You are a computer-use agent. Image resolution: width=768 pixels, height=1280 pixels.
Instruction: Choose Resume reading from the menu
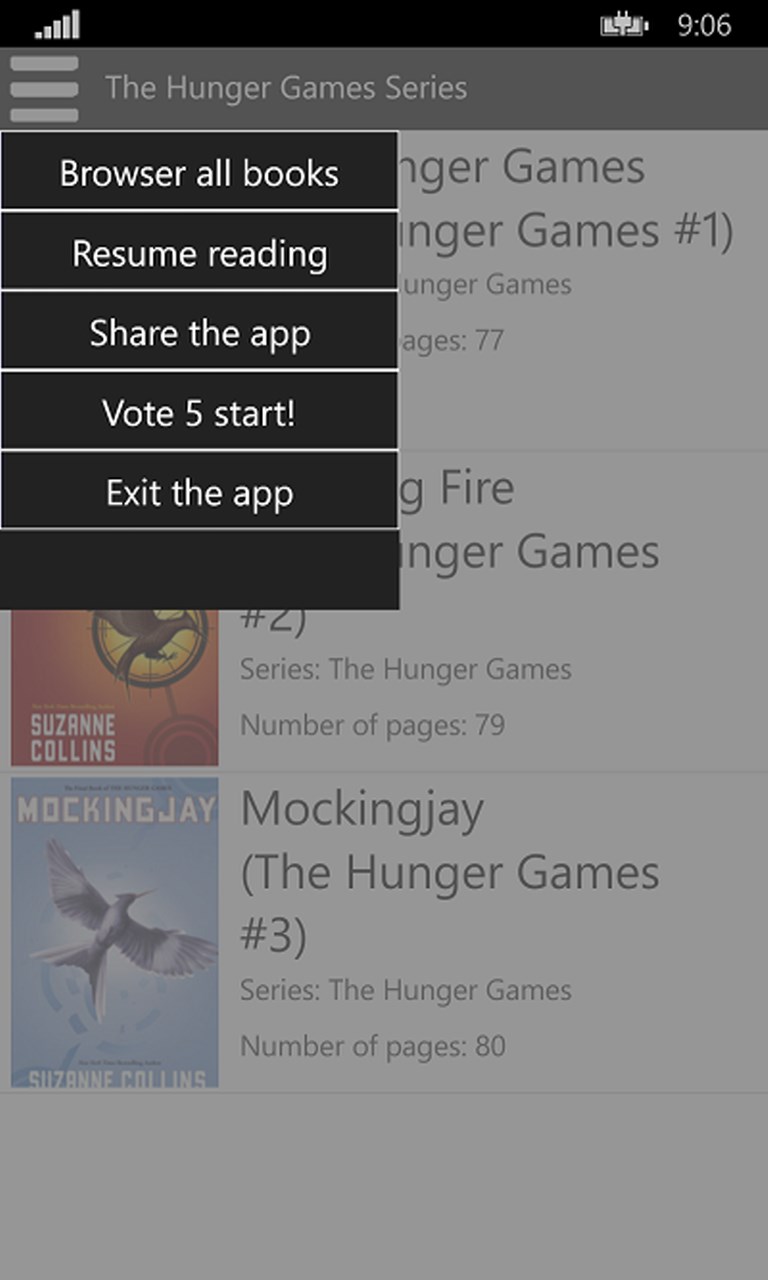coord(199,252)
